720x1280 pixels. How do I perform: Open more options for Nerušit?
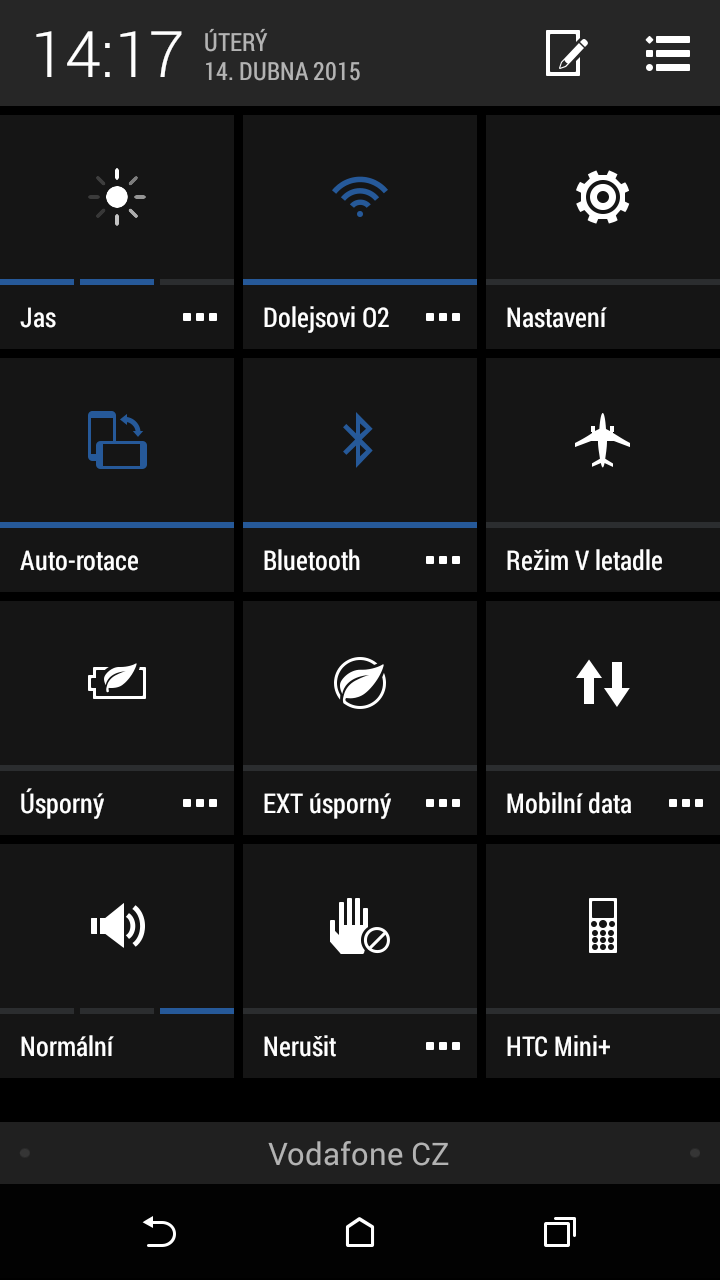click(x=443, y=1046)
